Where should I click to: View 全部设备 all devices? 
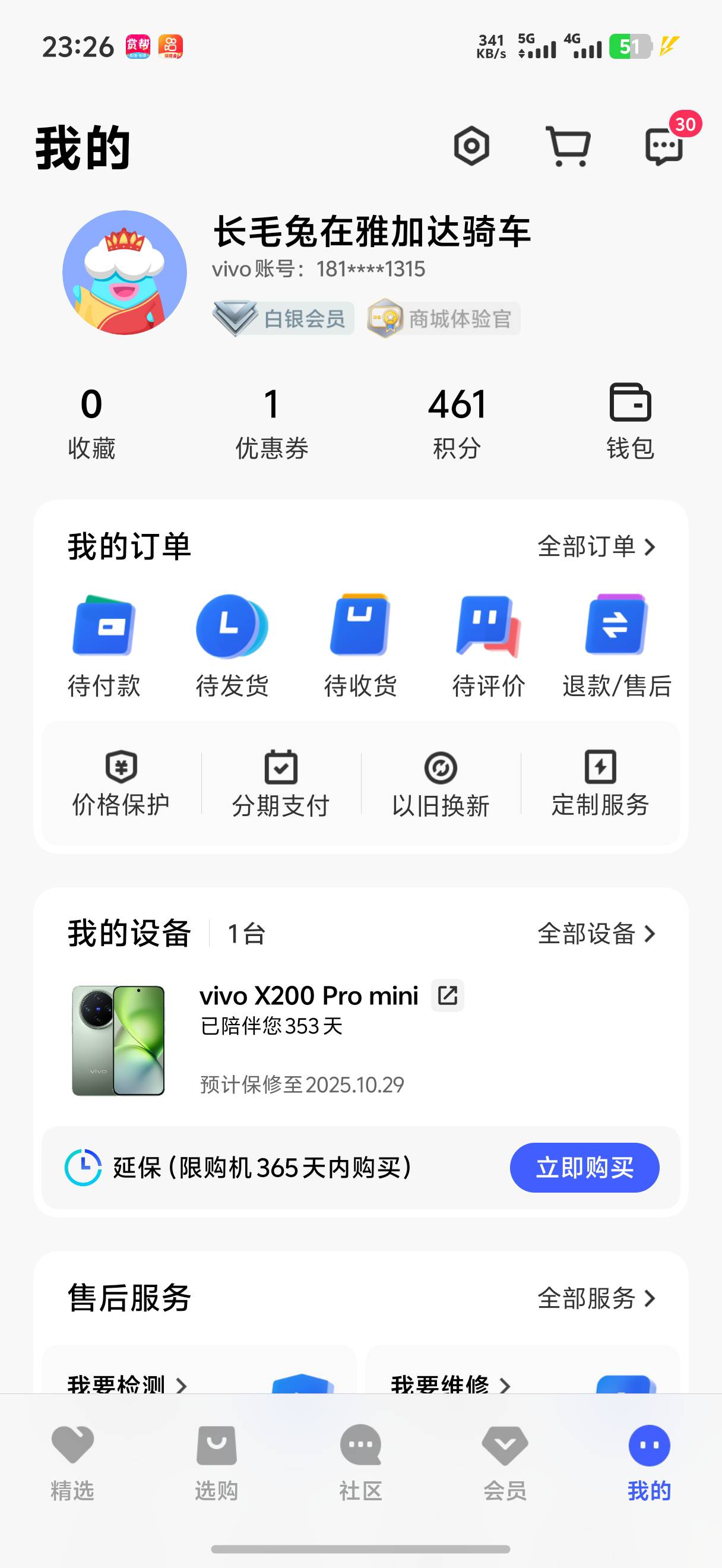tap(597, 934)
